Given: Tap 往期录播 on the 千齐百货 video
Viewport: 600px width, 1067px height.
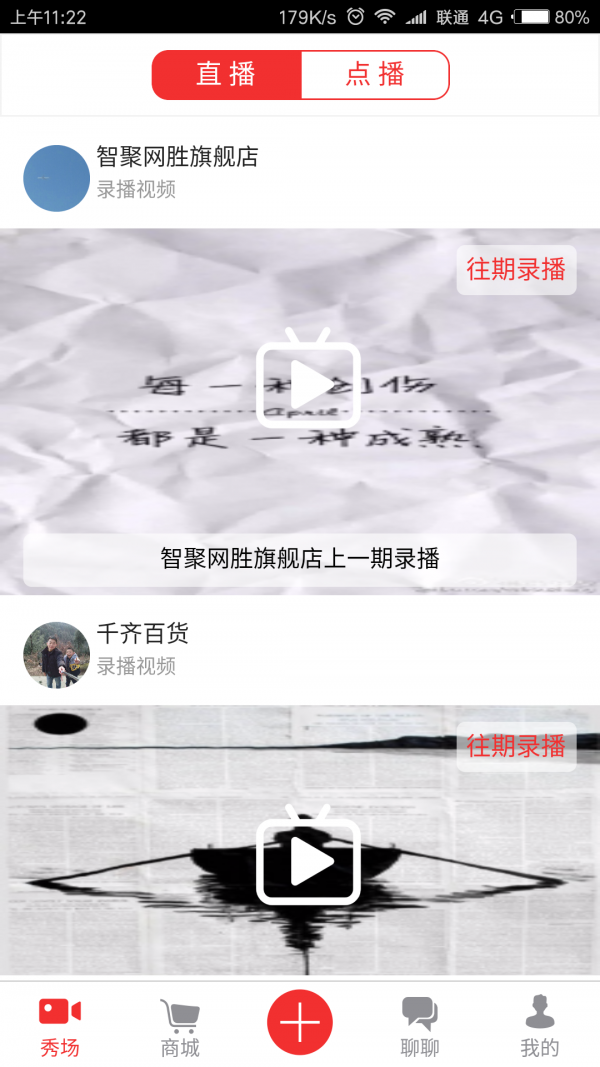Looking at the screenshot, I should coord(516,746).
